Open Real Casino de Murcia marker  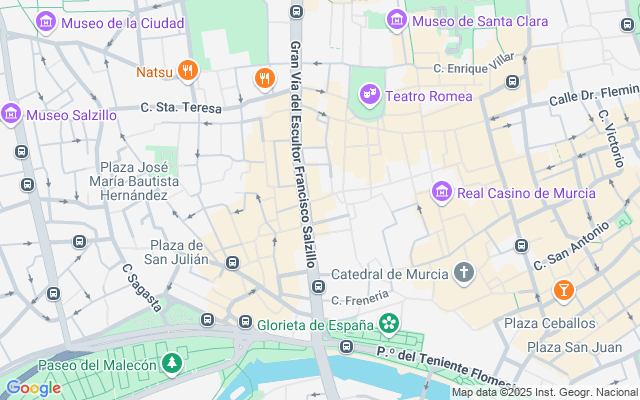tap(442, 191)
